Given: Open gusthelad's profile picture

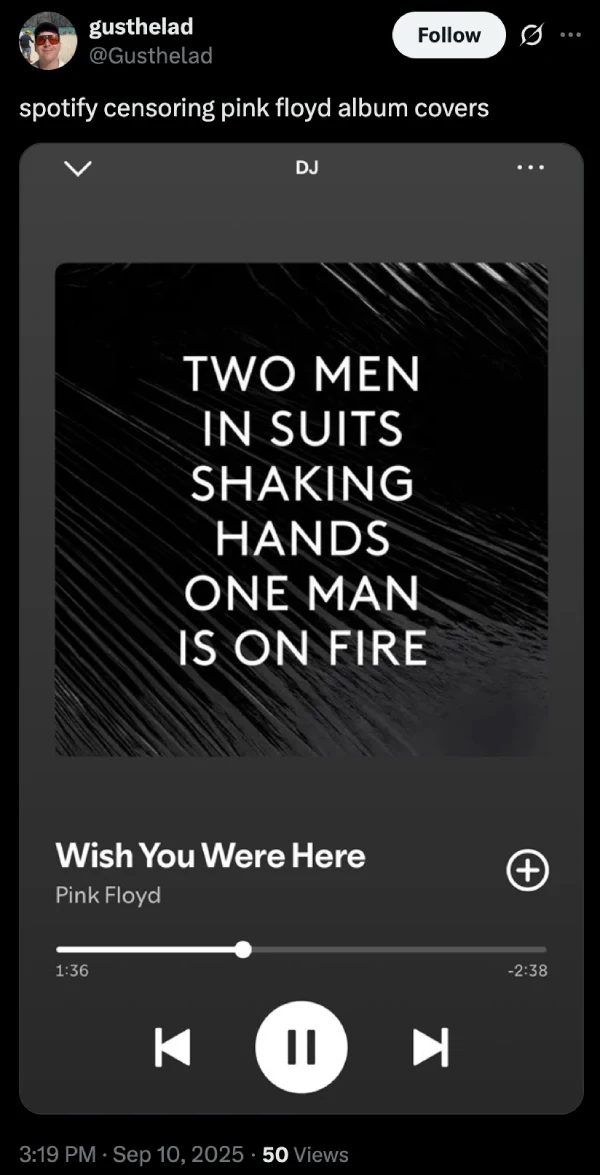Looking at the screenshot, I should coord(47,40).
